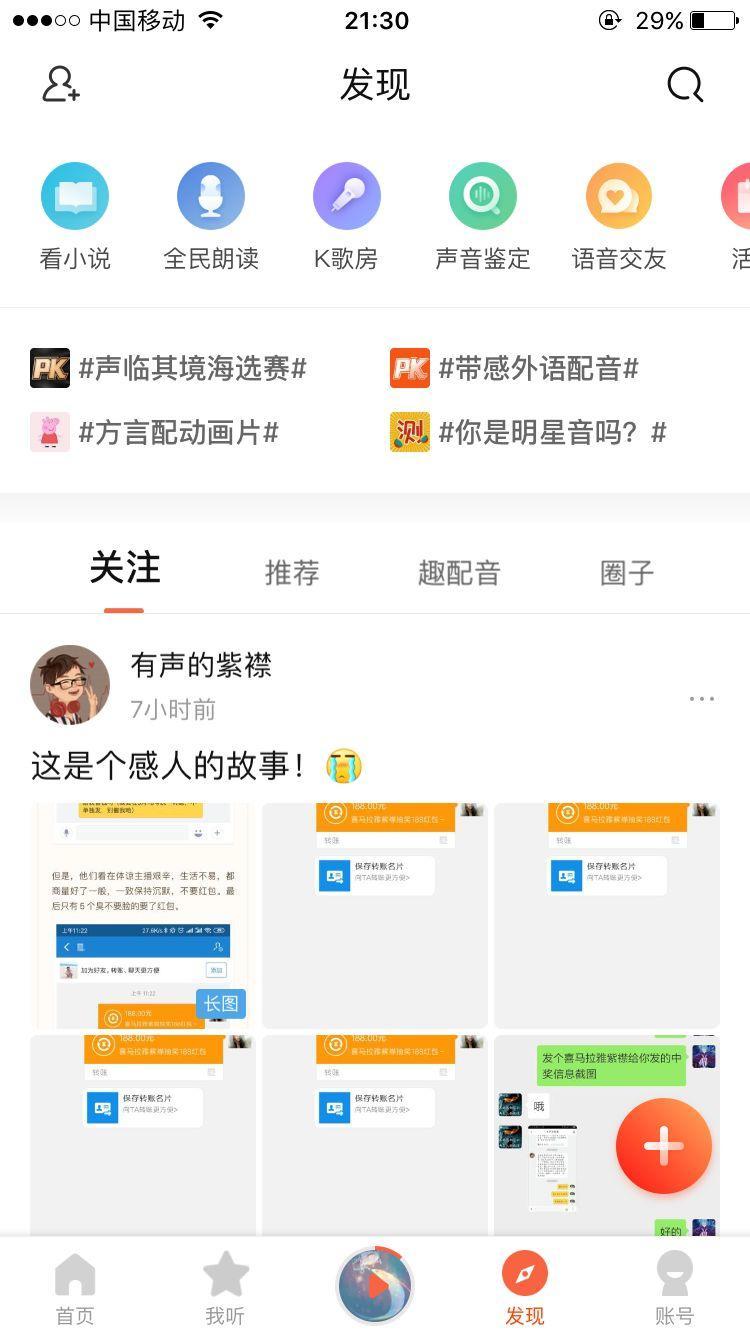750x1334 pixels.
Task: Tap the red plus floating button
Action: coord(664,1146)
